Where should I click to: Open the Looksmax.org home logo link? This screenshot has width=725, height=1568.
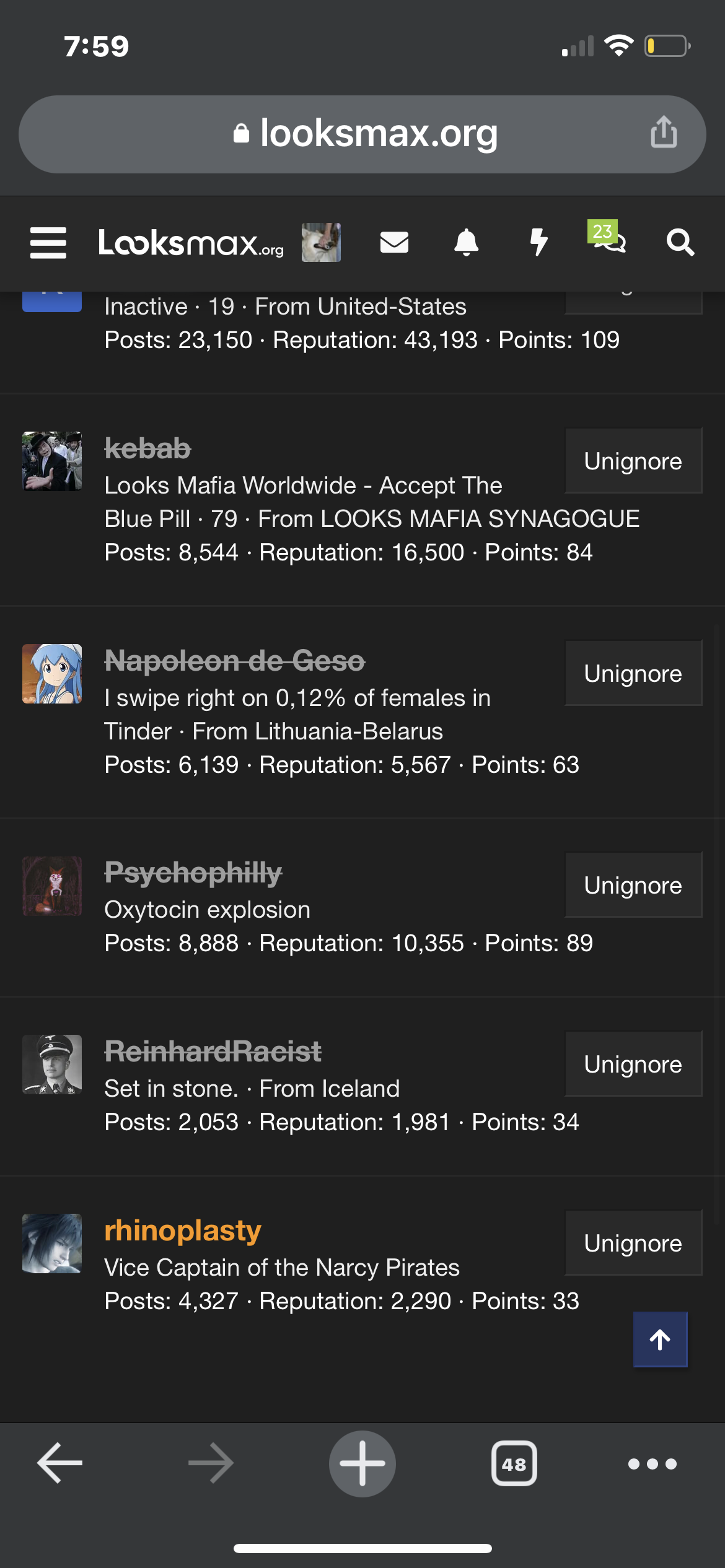(191, 242)
